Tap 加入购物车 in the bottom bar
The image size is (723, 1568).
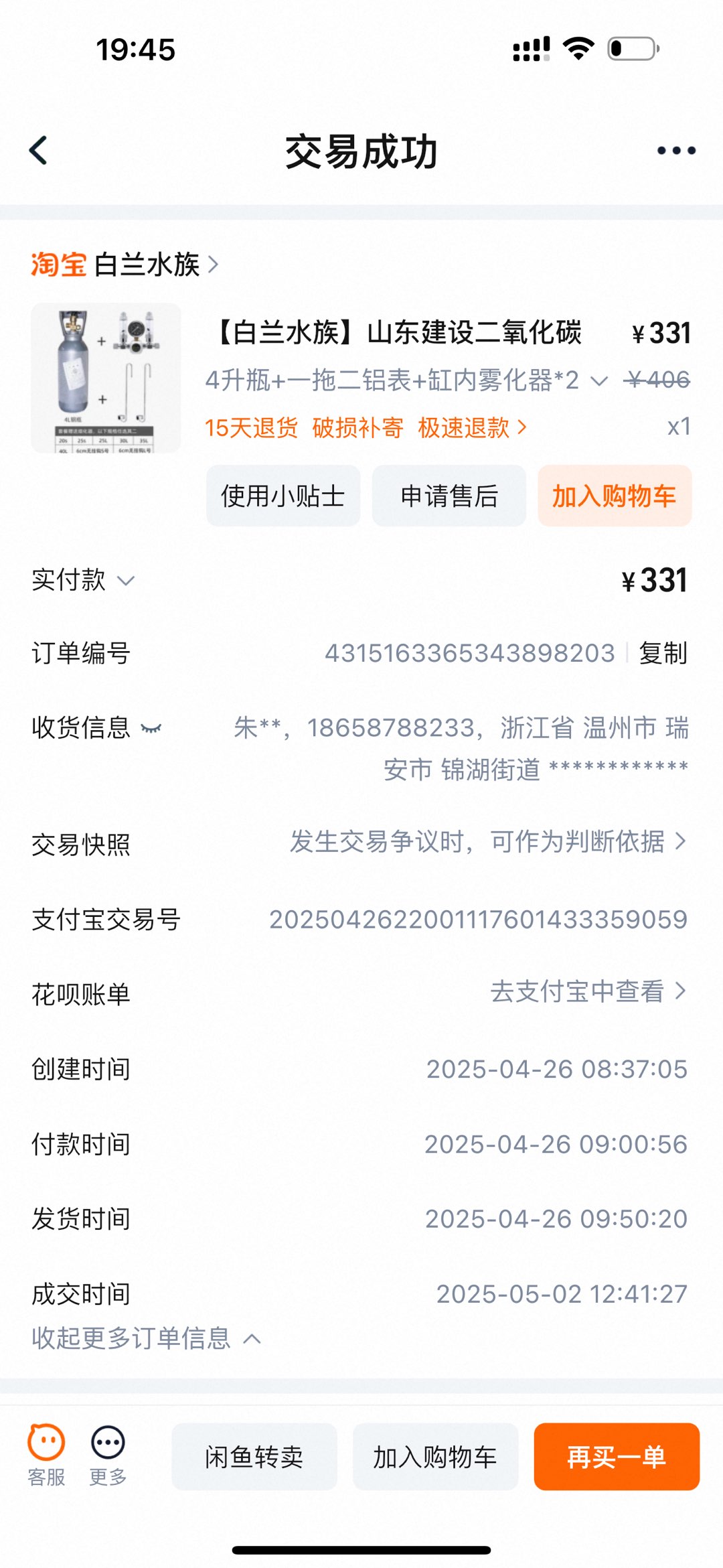436,1457
